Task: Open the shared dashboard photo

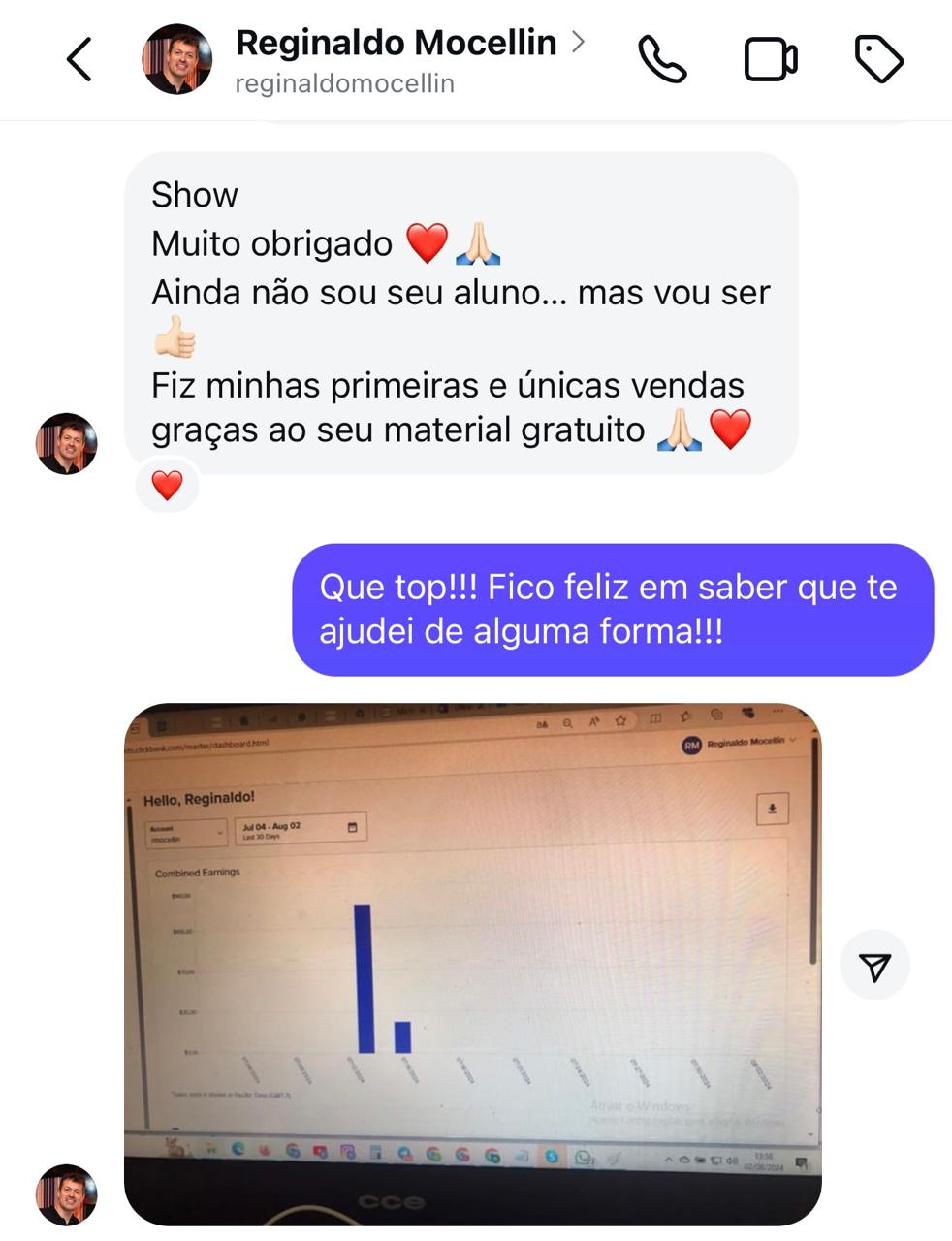Action: pyautogui.click(x=472, y=964)
